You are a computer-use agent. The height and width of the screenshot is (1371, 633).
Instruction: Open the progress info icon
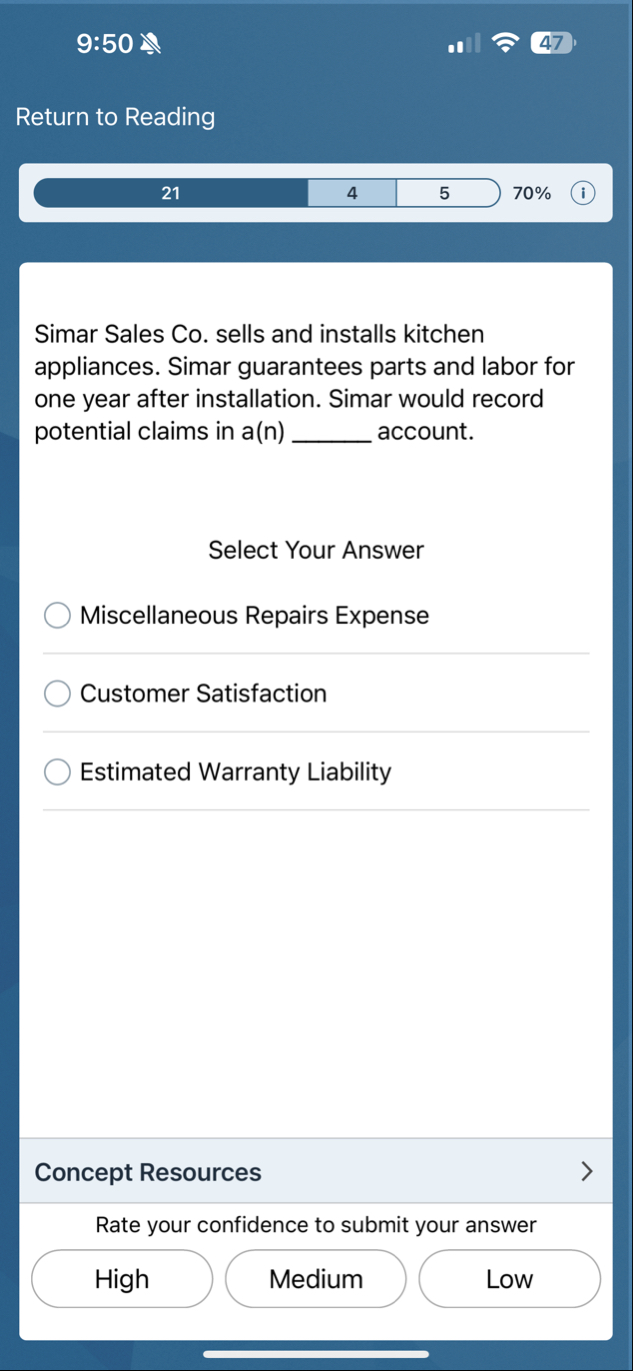[x=583, y=193]
